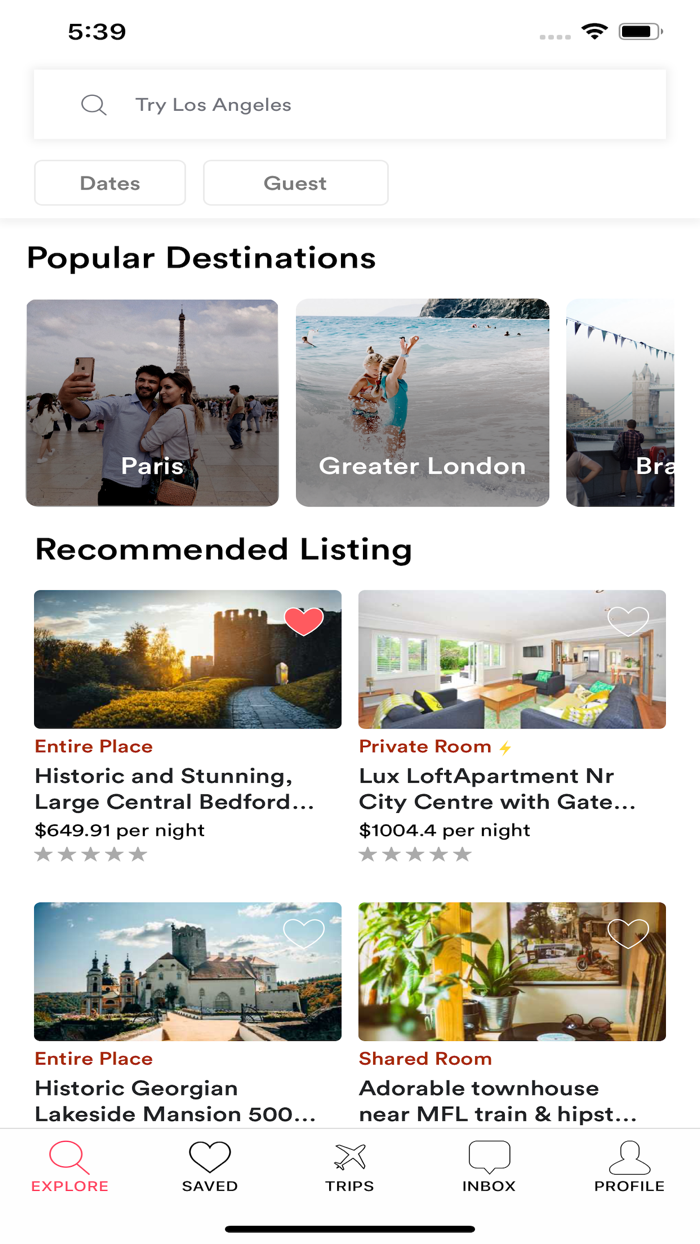Open the Guest filter
This screenshot has width=700, height=1244.
295,183
